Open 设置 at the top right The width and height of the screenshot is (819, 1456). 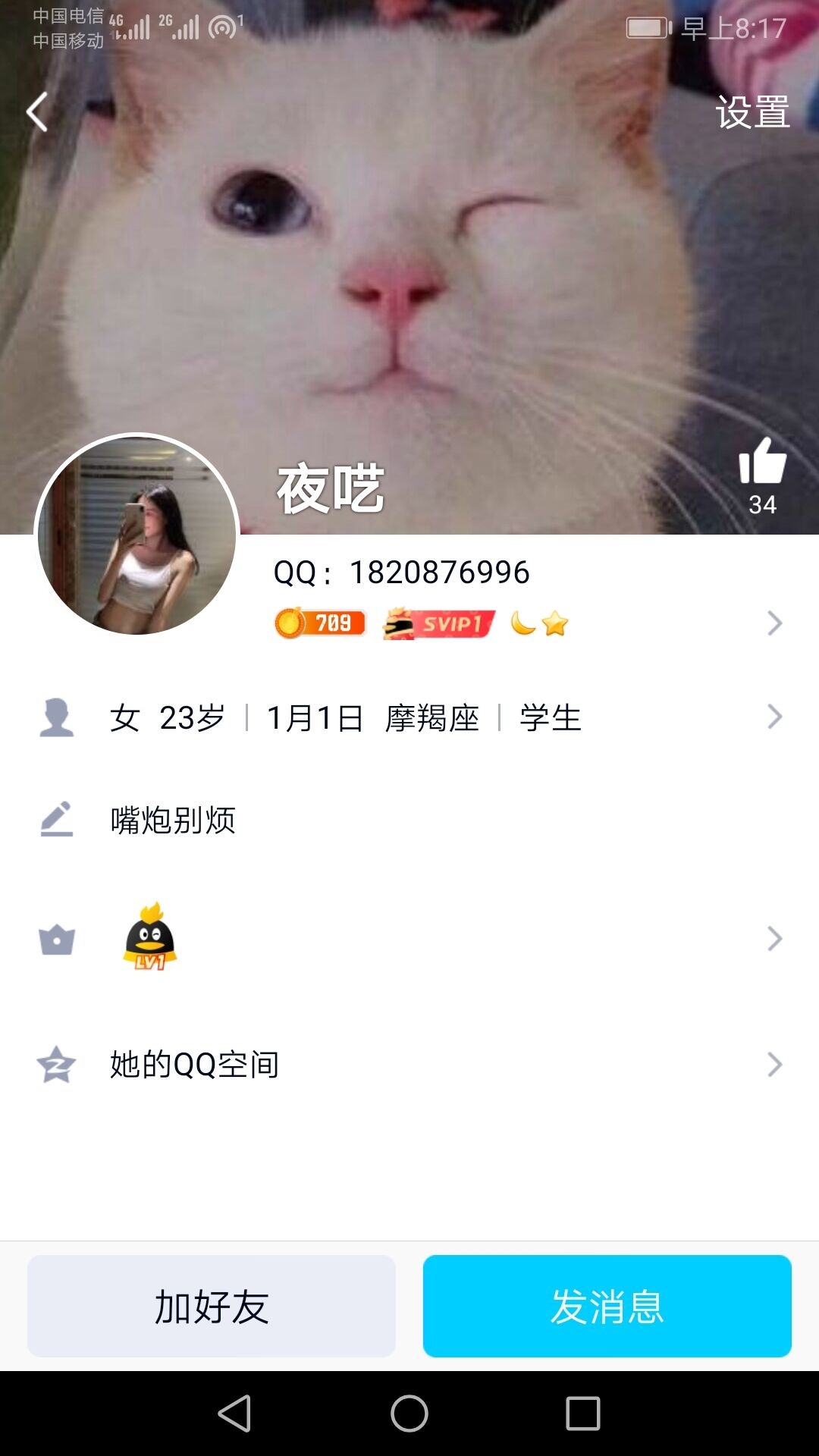(752, 112)
